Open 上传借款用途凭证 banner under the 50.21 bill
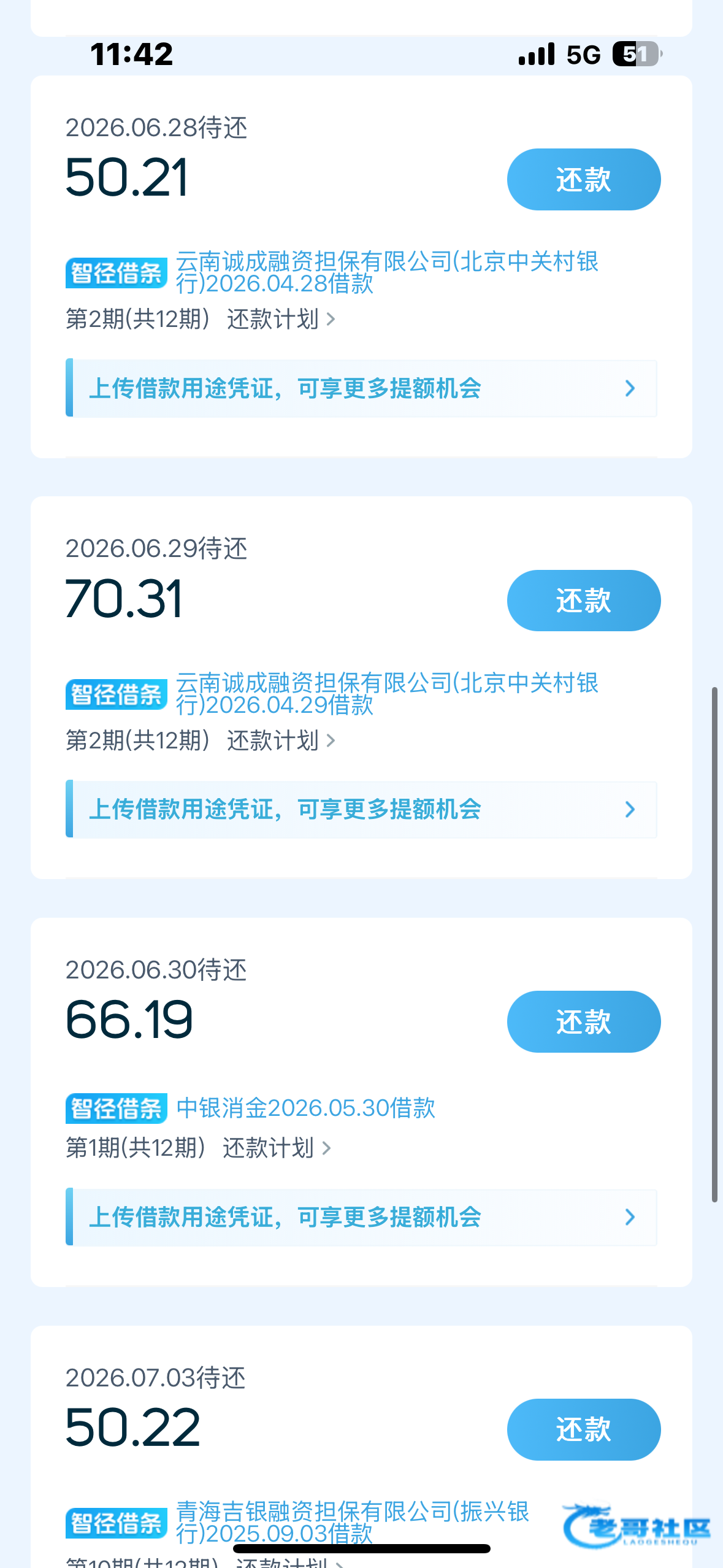The image size is (723, 1568). coord(361,388)
